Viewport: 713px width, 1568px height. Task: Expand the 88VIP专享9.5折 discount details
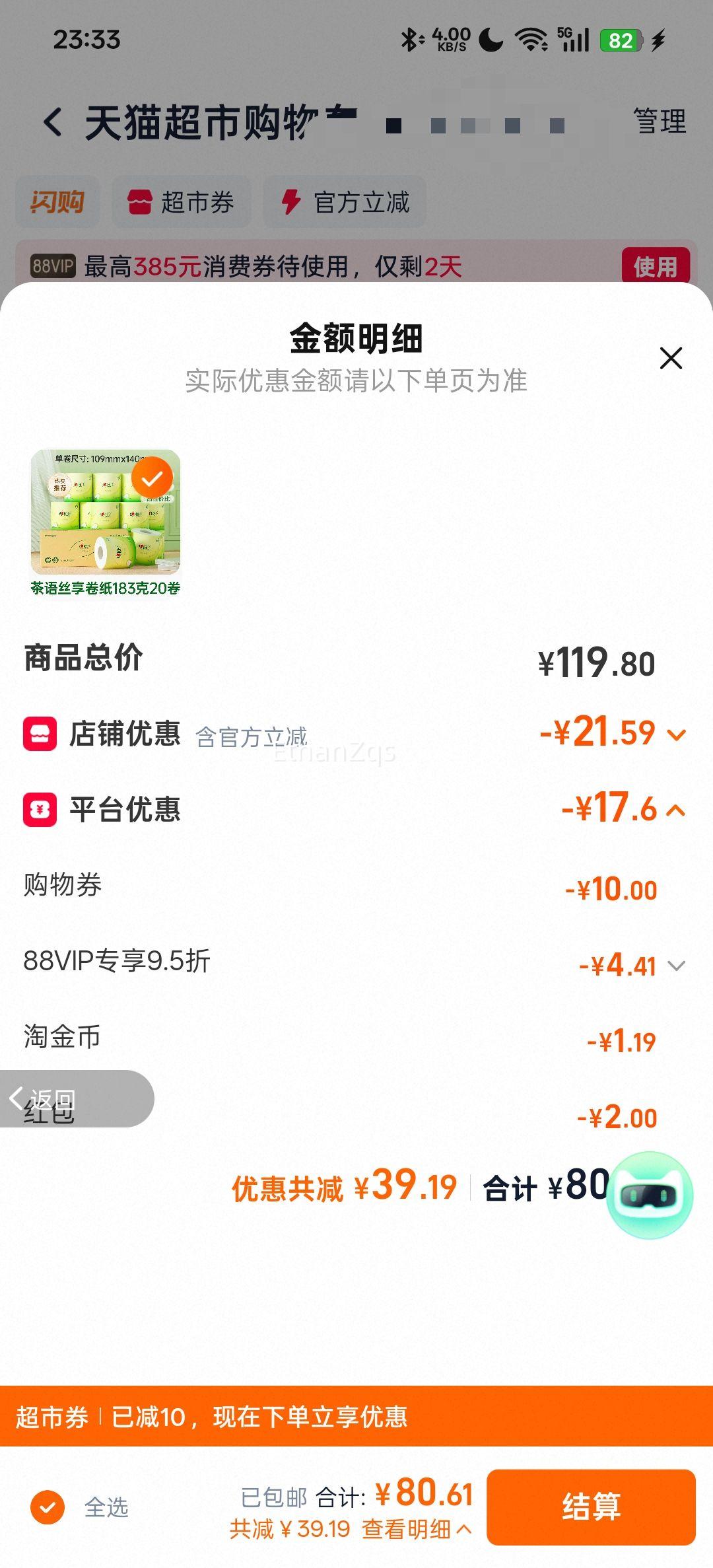[675, 964]
